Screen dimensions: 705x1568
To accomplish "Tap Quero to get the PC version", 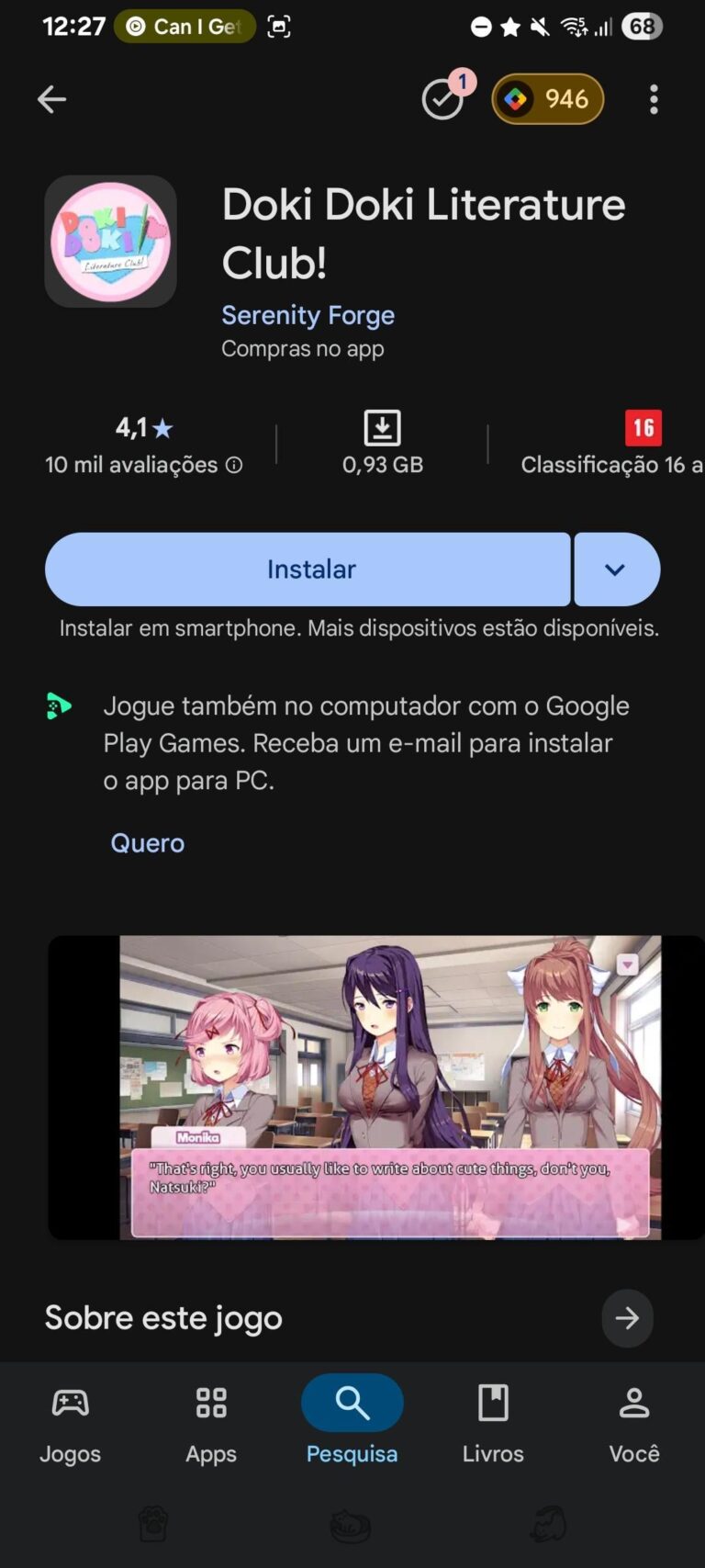I will pos(147,843).
